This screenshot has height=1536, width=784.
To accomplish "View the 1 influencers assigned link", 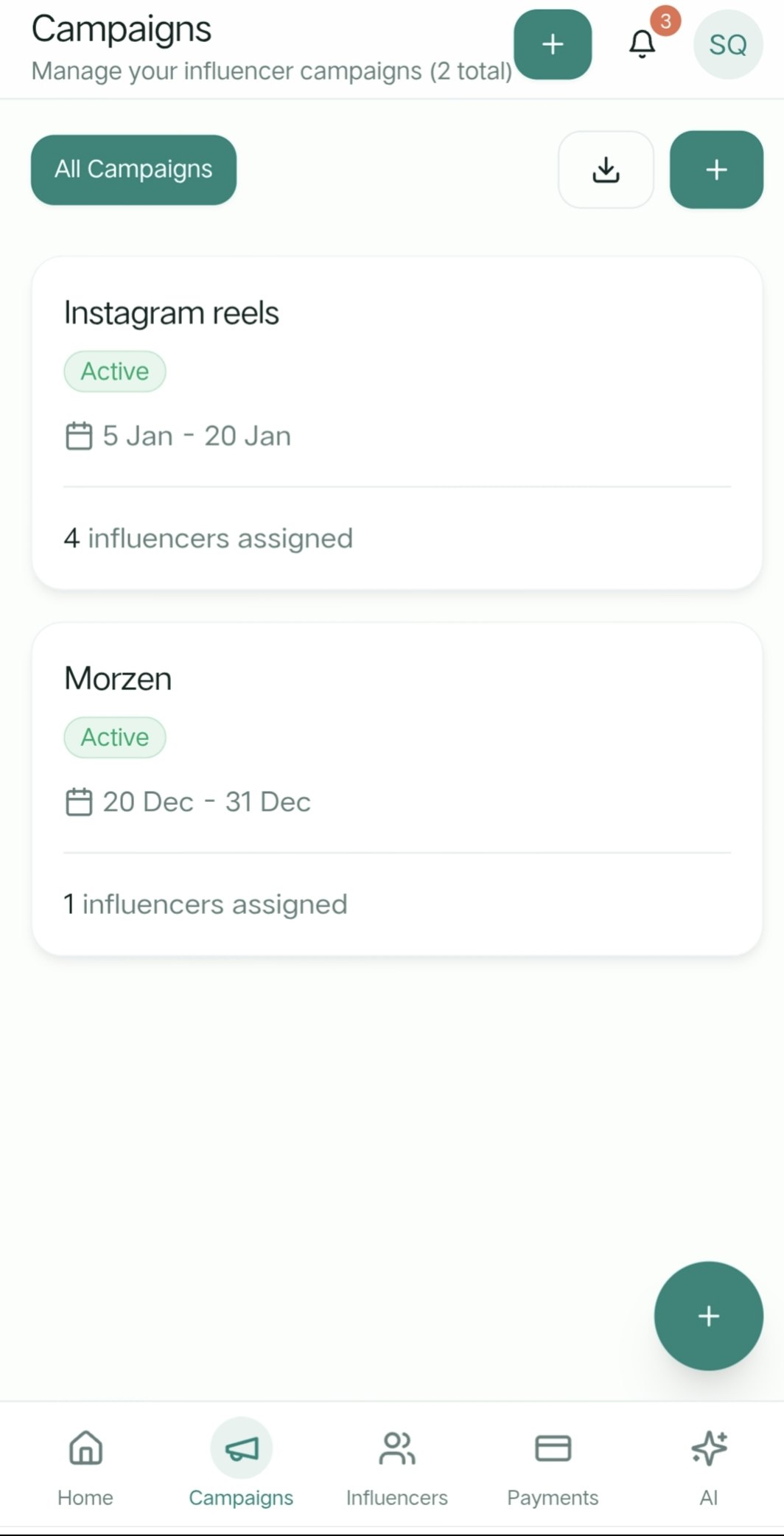I will (x=206, y=904).
